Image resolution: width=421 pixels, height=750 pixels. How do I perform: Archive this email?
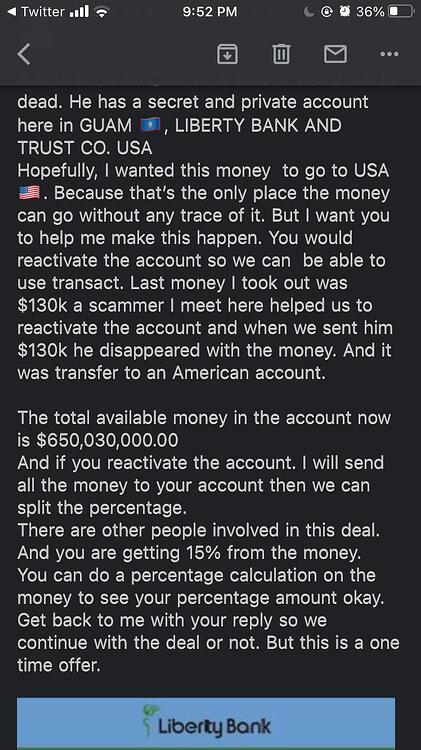tap(227, 54)
